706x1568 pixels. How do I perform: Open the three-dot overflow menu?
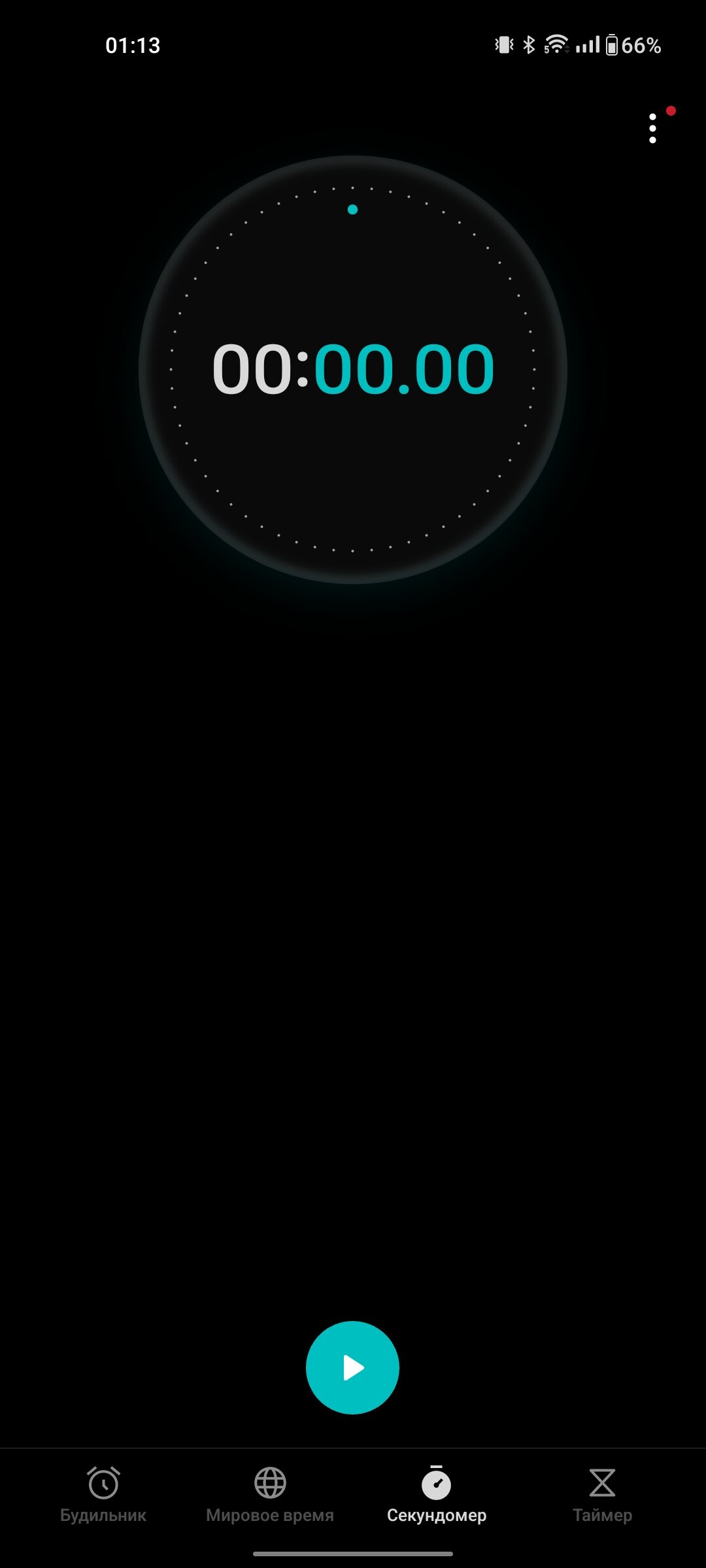point(652,128)
